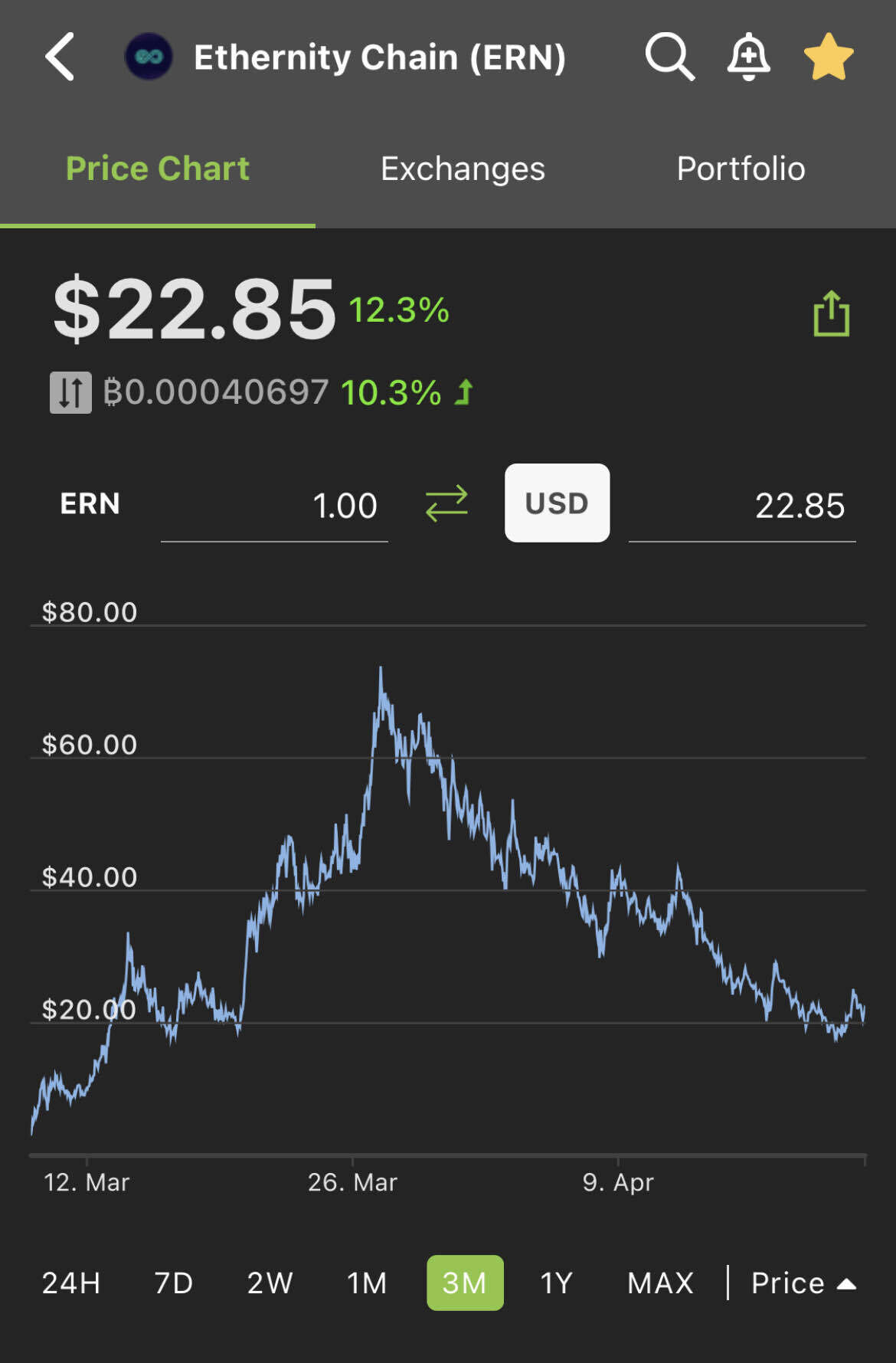Share the ERN price chart

(831, 313)
